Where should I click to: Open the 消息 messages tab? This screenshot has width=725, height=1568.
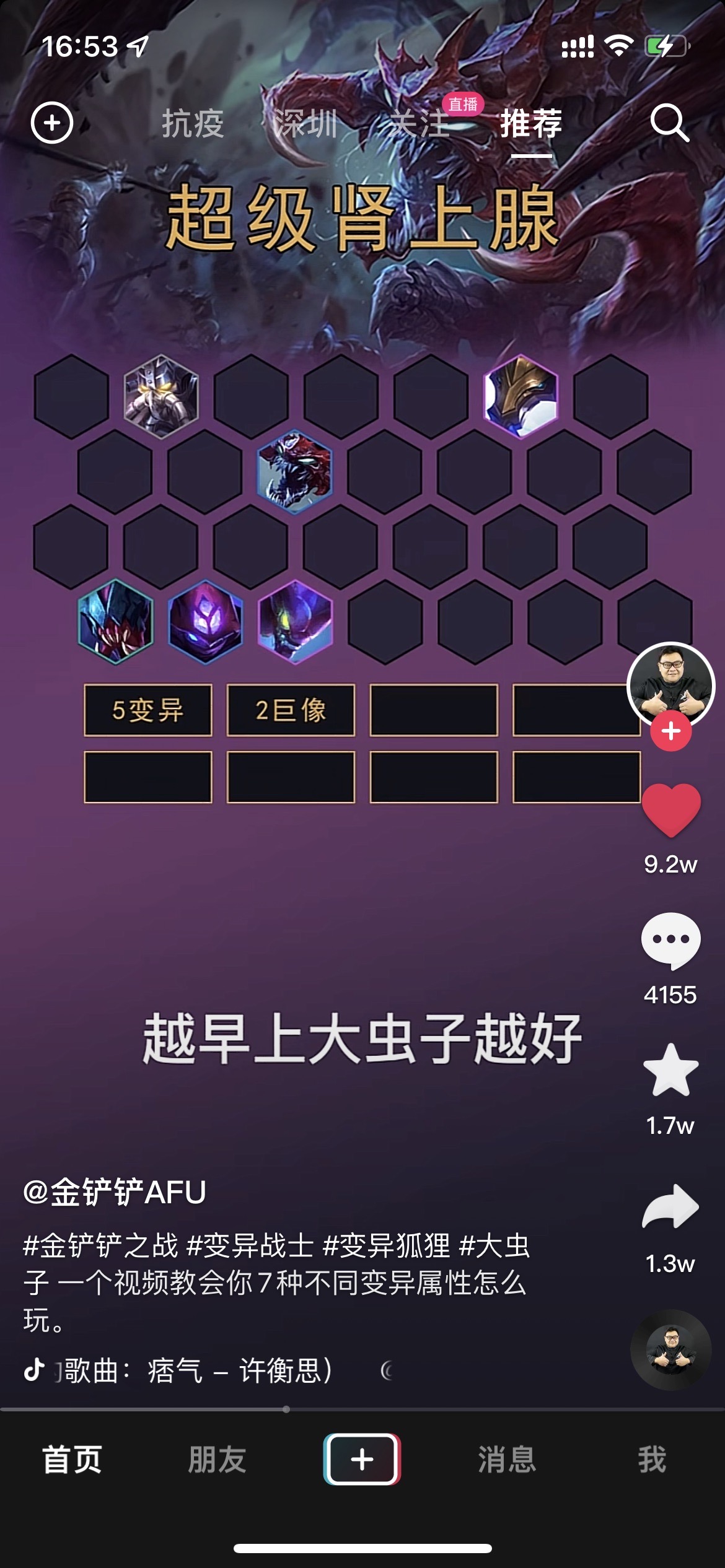coord(507,1460)
